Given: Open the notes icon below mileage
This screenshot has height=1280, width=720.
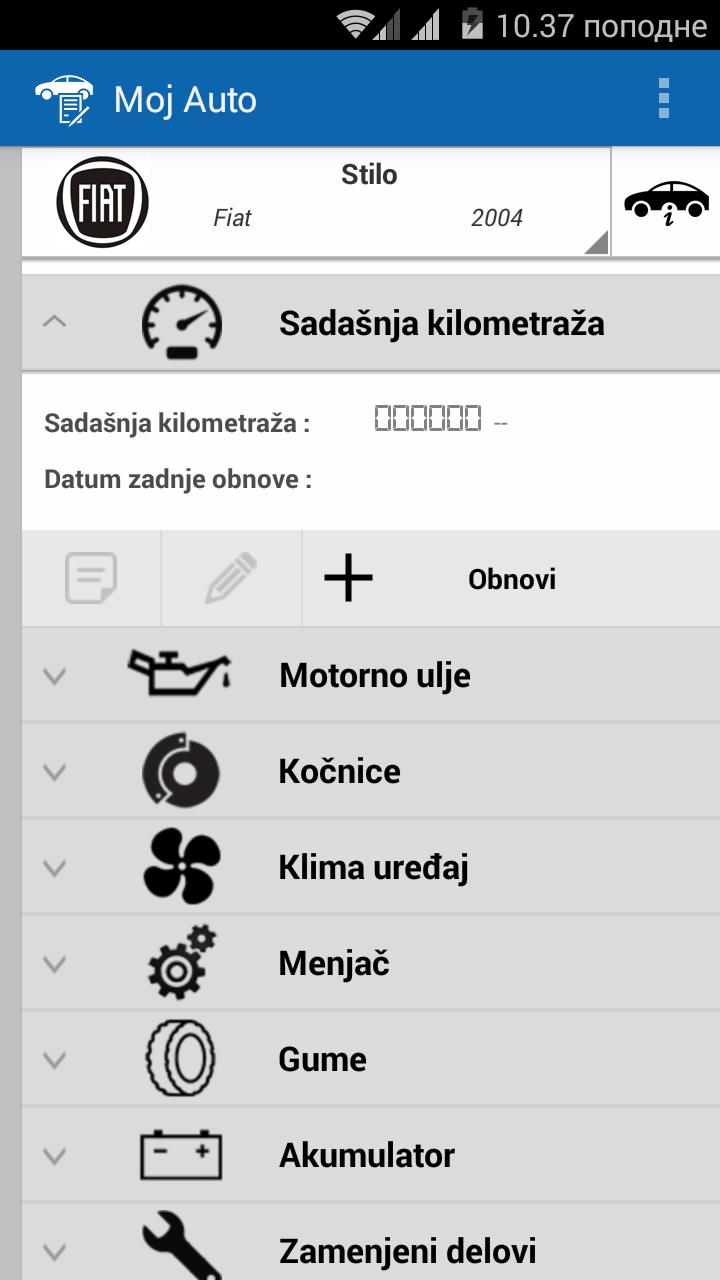Looking at the screenshot, I should pos(90,578).
